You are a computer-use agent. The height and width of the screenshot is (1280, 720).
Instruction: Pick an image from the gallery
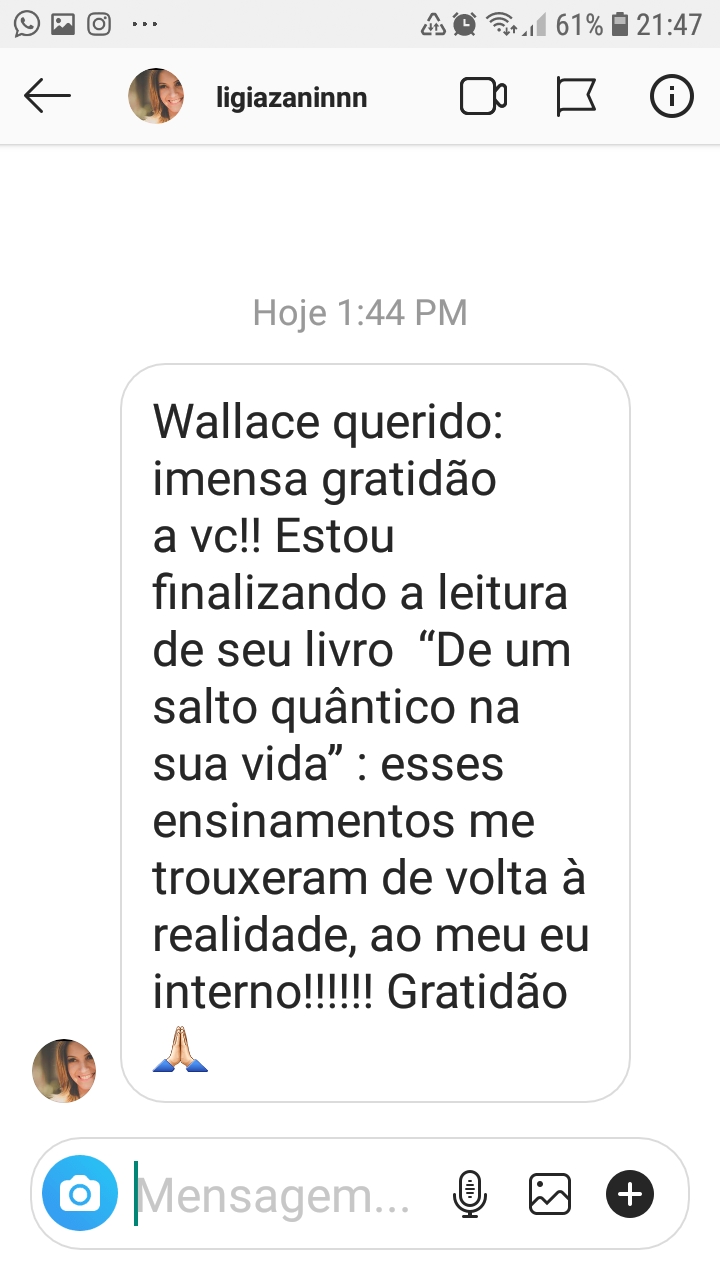550,1194
